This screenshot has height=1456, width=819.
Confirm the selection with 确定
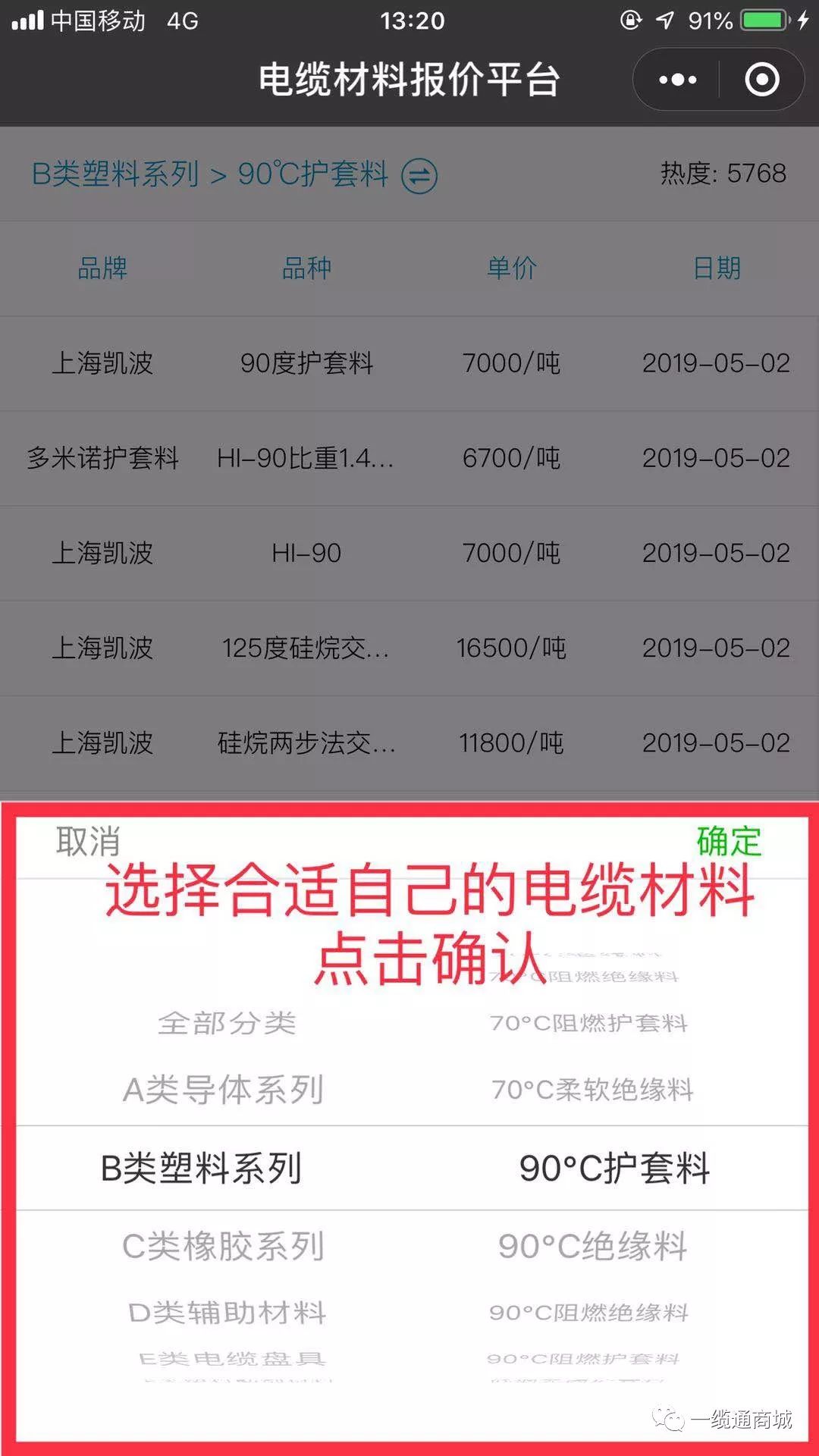729,842
